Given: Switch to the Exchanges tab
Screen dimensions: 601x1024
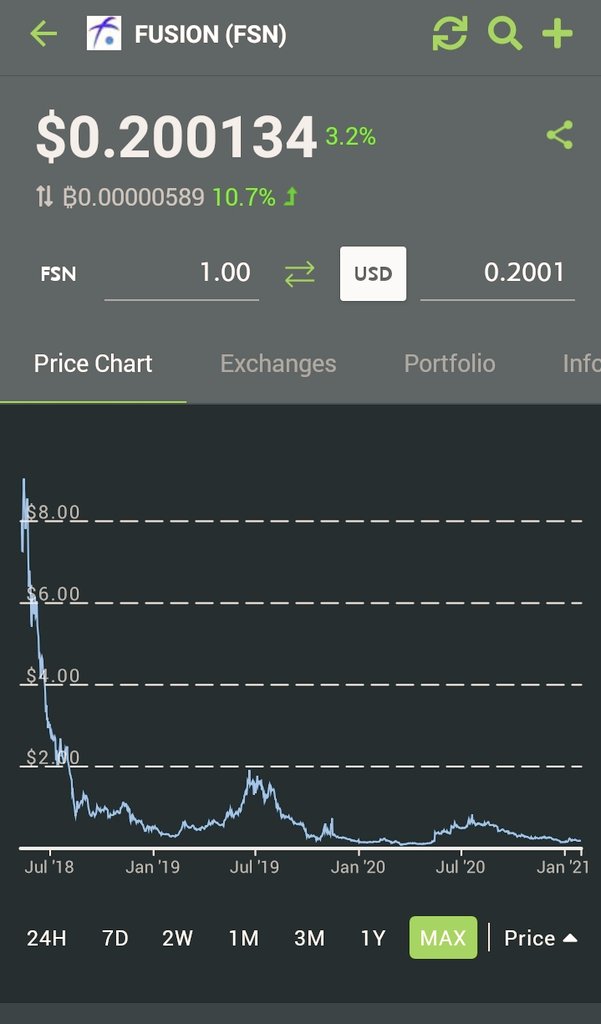Looking at the screenshot, I should click(278, 363).
